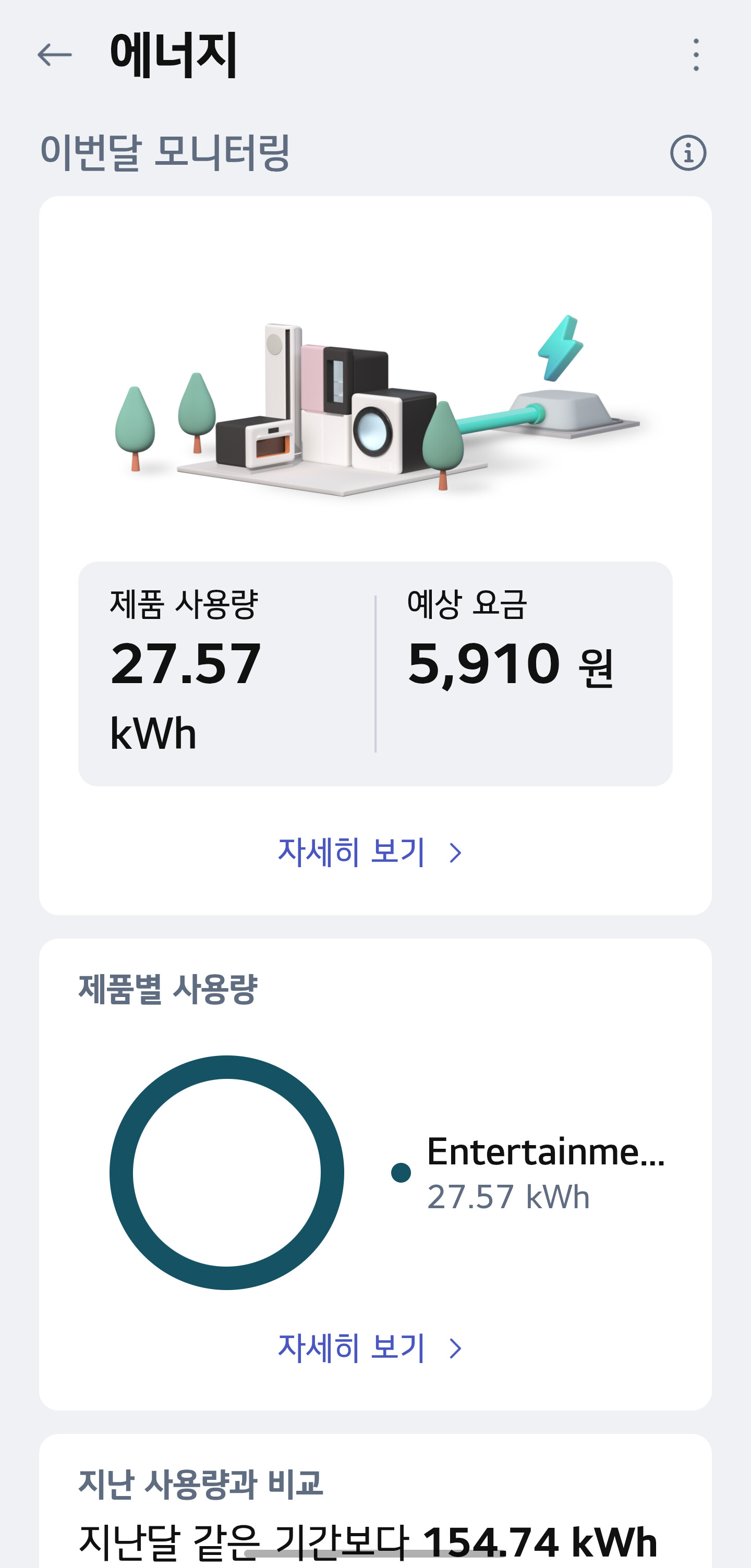The image size is (751, 1568).
Task: Open 자세히 보기 under 예상 요금
Action: [x=369, y=852]
